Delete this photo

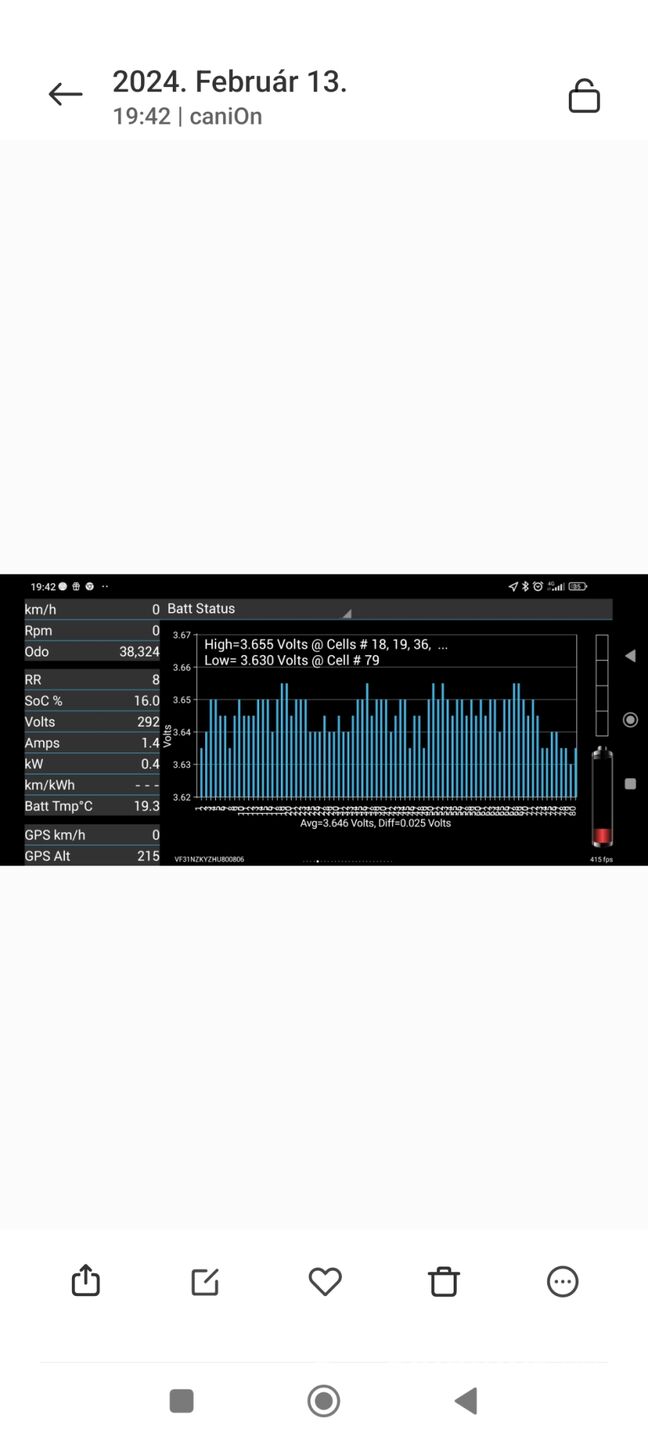click(444, 1281)
